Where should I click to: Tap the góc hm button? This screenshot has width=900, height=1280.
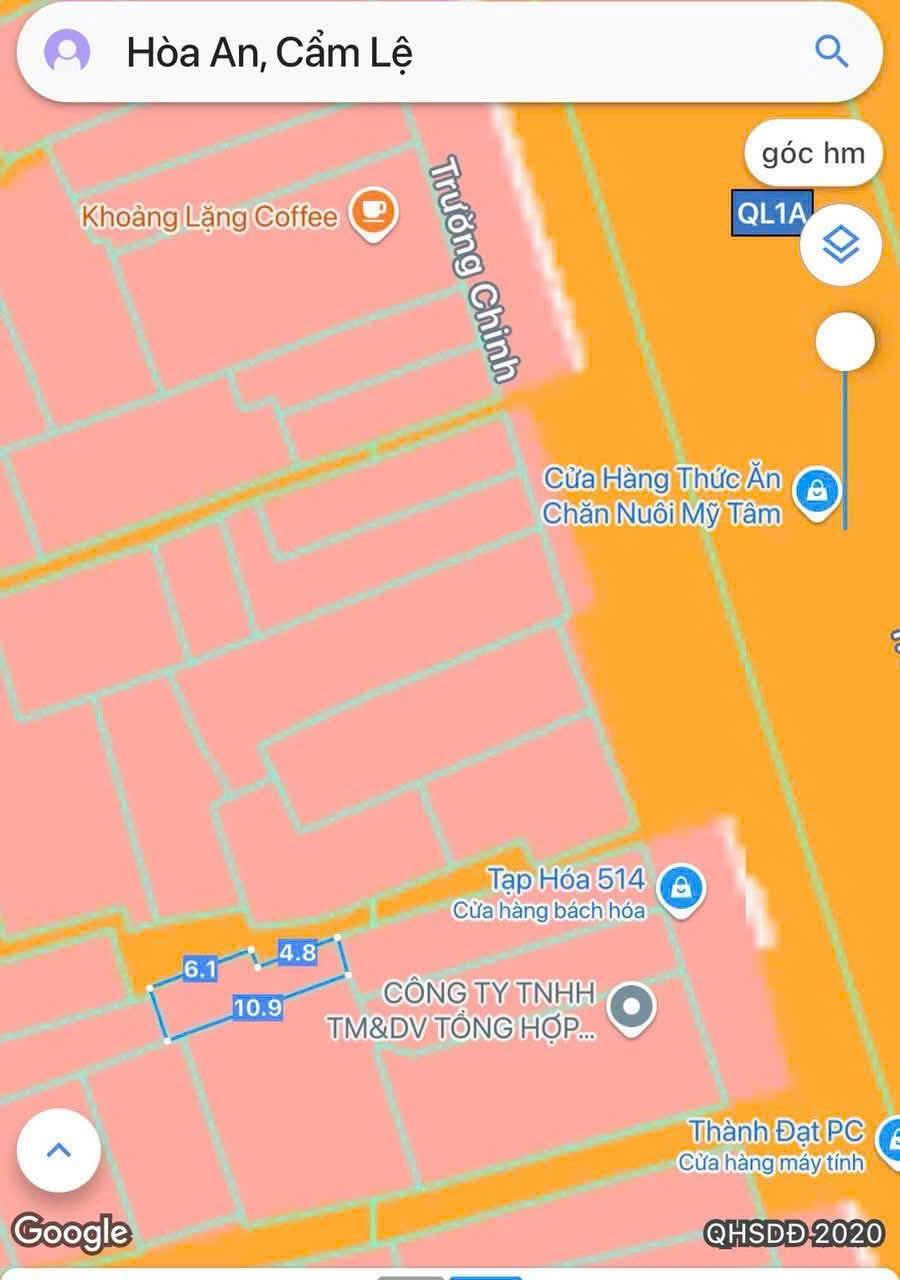pyautogui.click(x=813, y=153)
